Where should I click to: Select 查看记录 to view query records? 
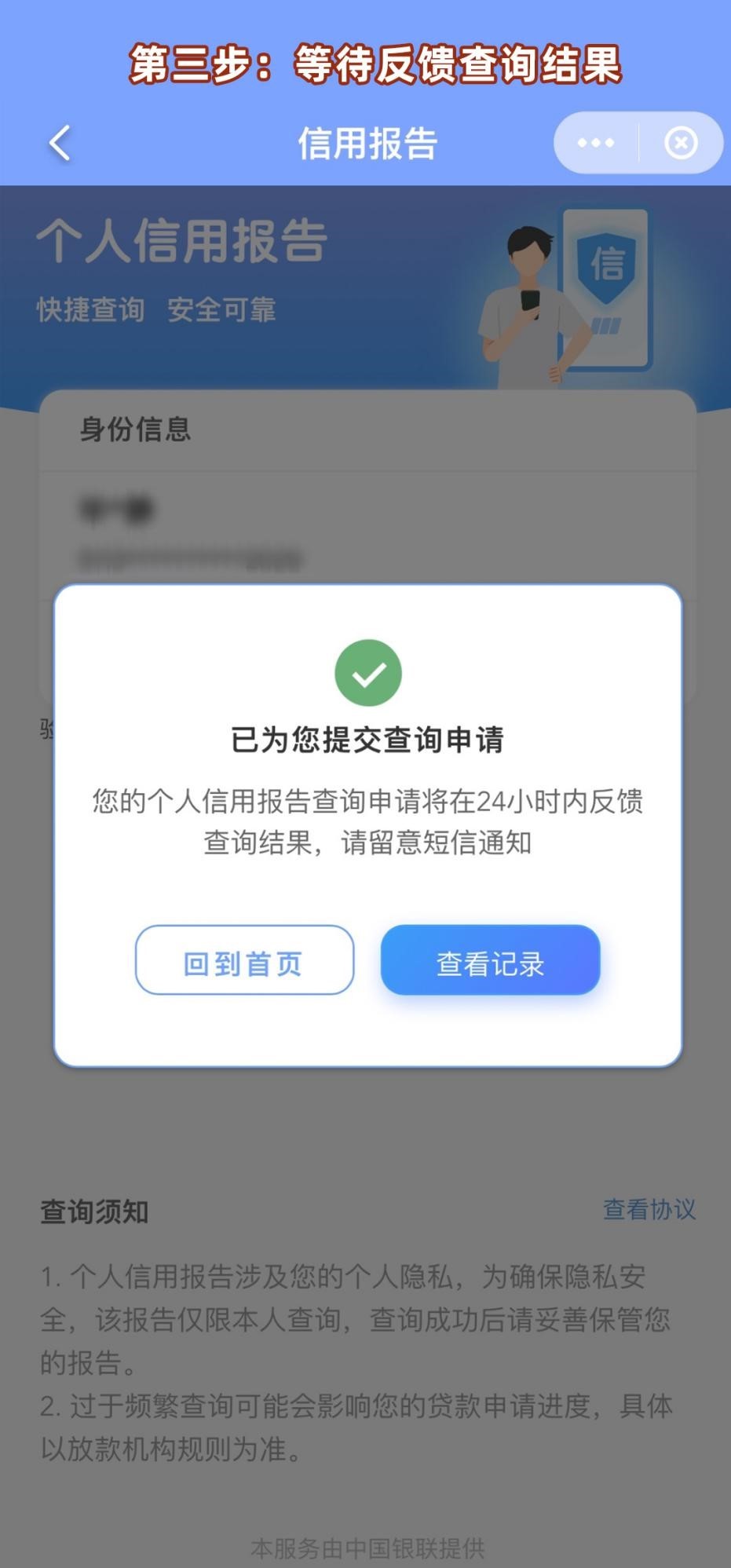coord(490,960)
